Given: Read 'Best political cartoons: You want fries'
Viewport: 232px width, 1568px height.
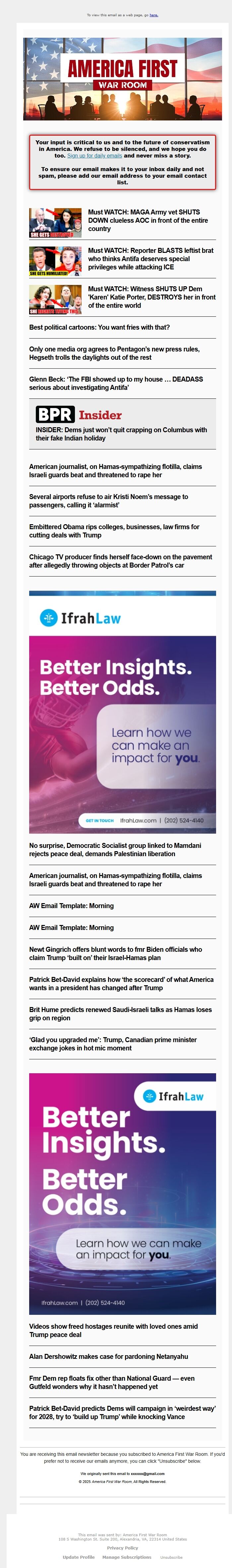Looking at the screenshot, I should pos(99,328).
